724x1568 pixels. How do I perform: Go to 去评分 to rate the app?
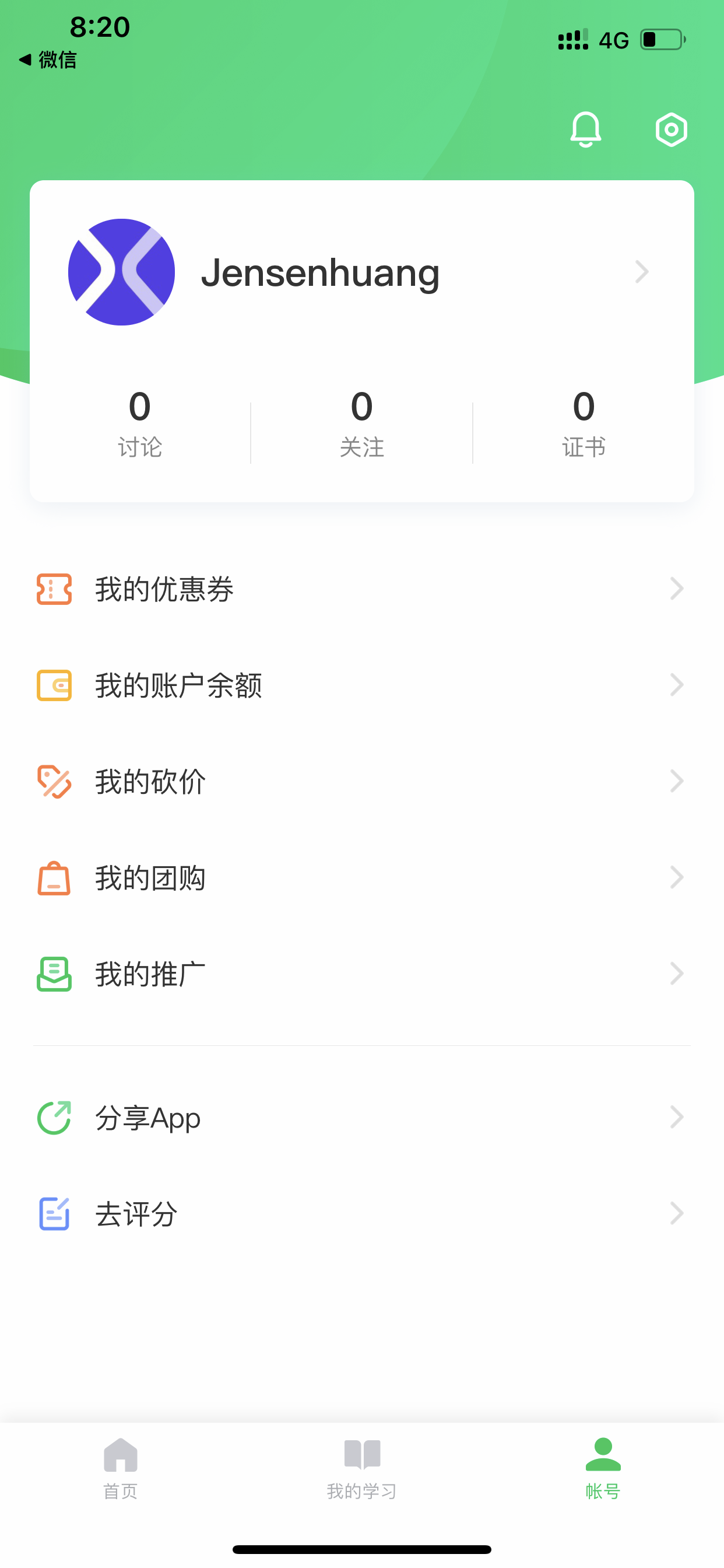click(x=361, y=1213)
